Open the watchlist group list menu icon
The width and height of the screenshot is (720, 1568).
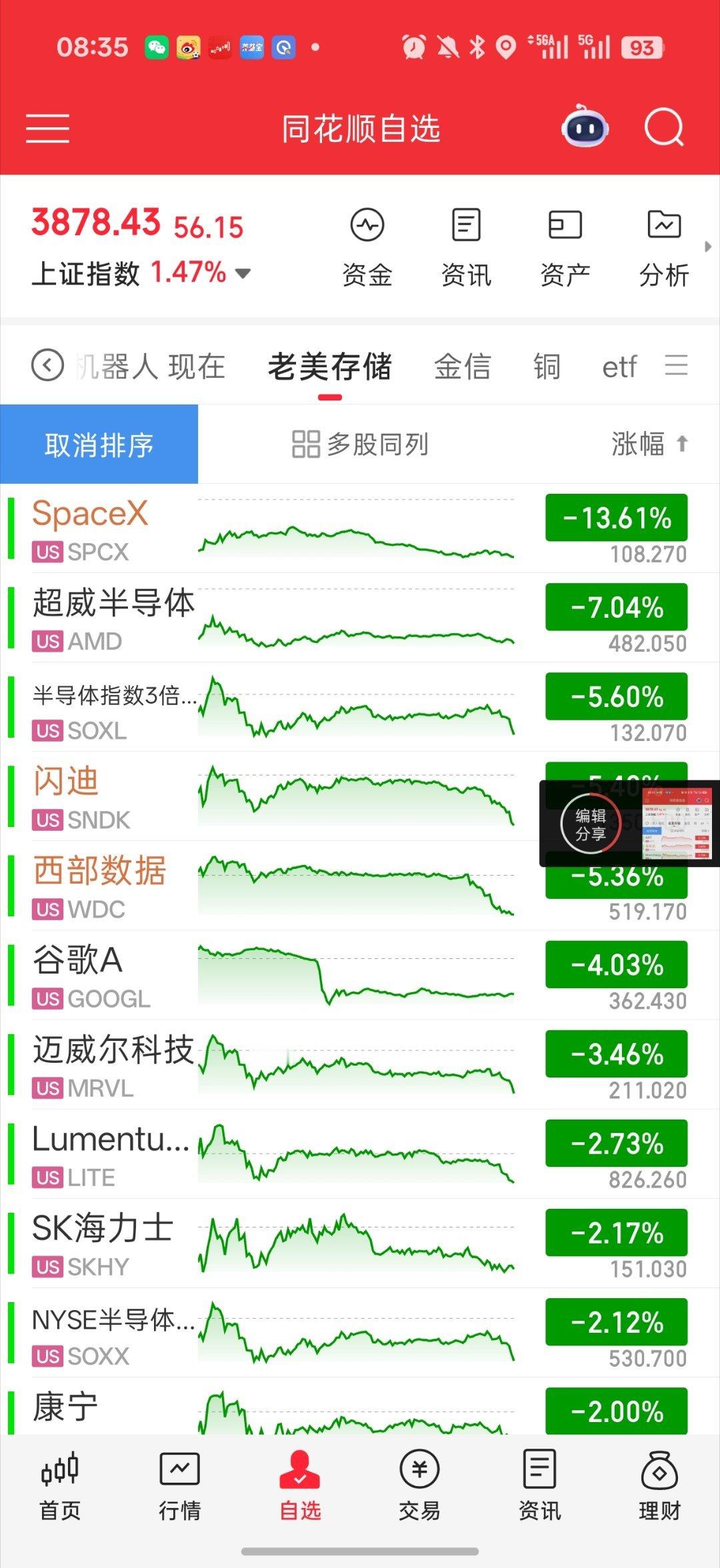pos(676,365)
